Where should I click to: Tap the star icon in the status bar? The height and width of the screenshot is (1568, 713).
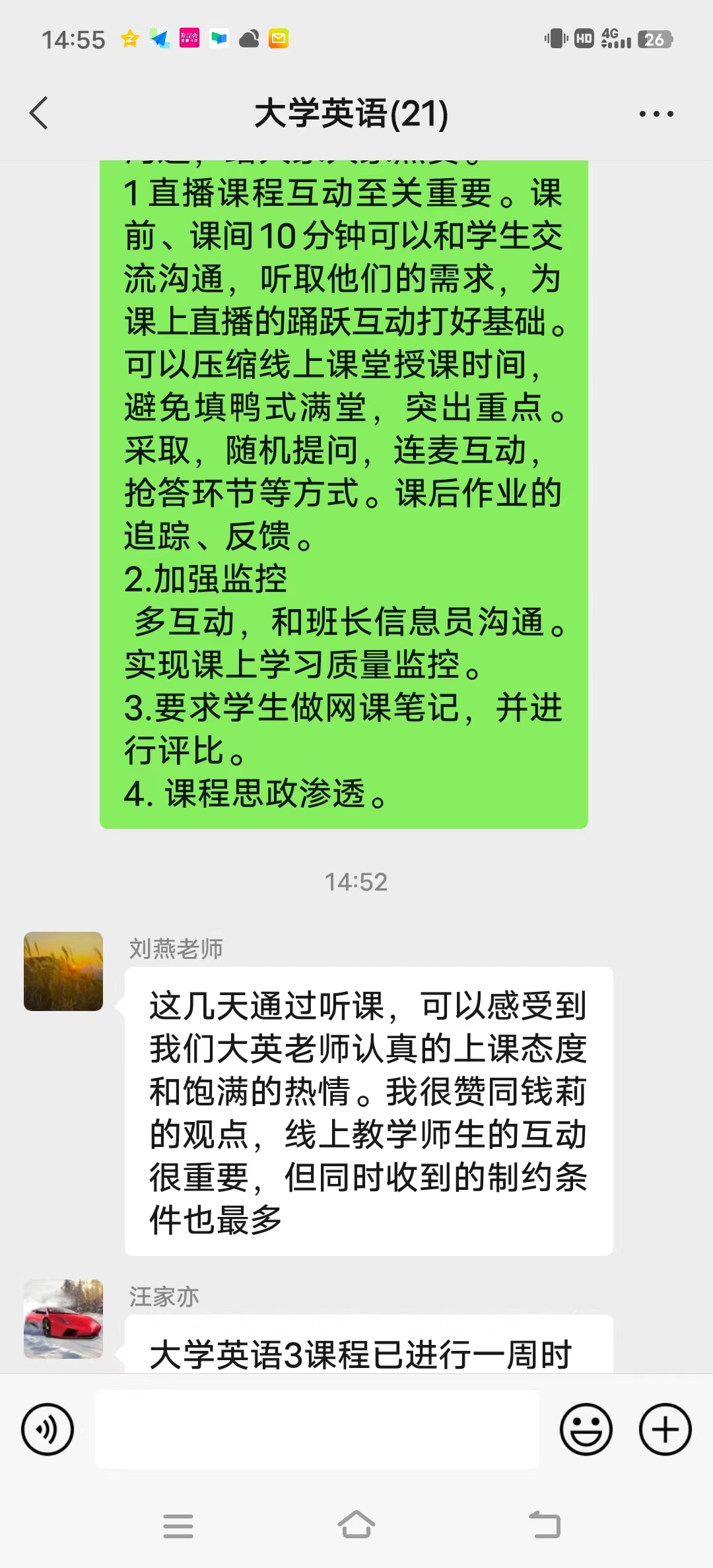click(129, 38)
